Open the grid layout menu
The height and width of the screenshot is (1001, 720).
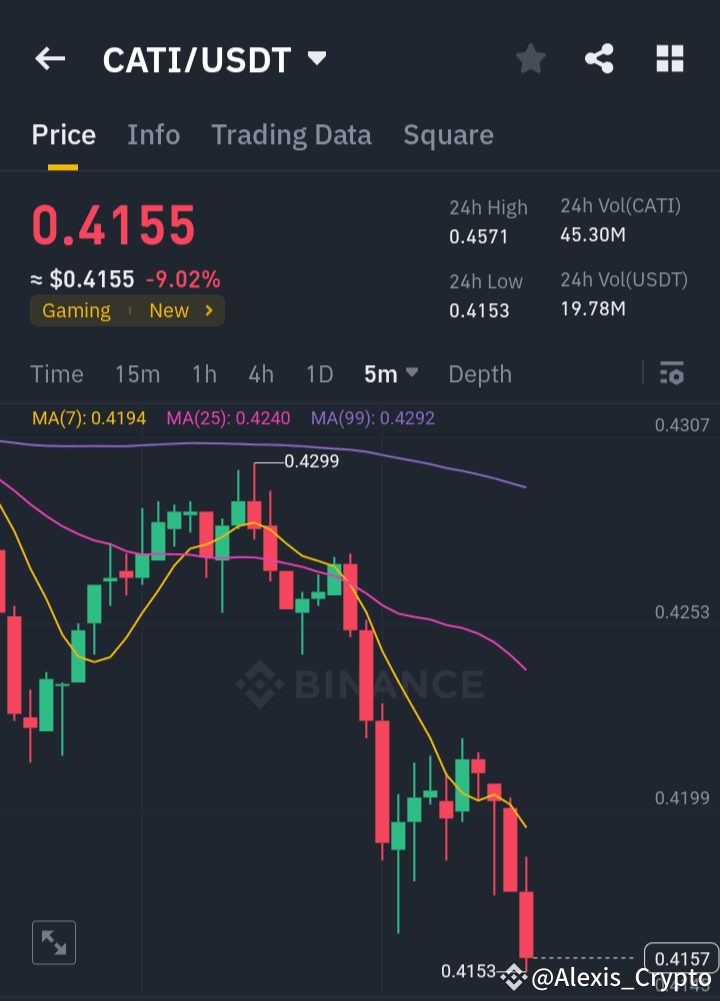669,58
